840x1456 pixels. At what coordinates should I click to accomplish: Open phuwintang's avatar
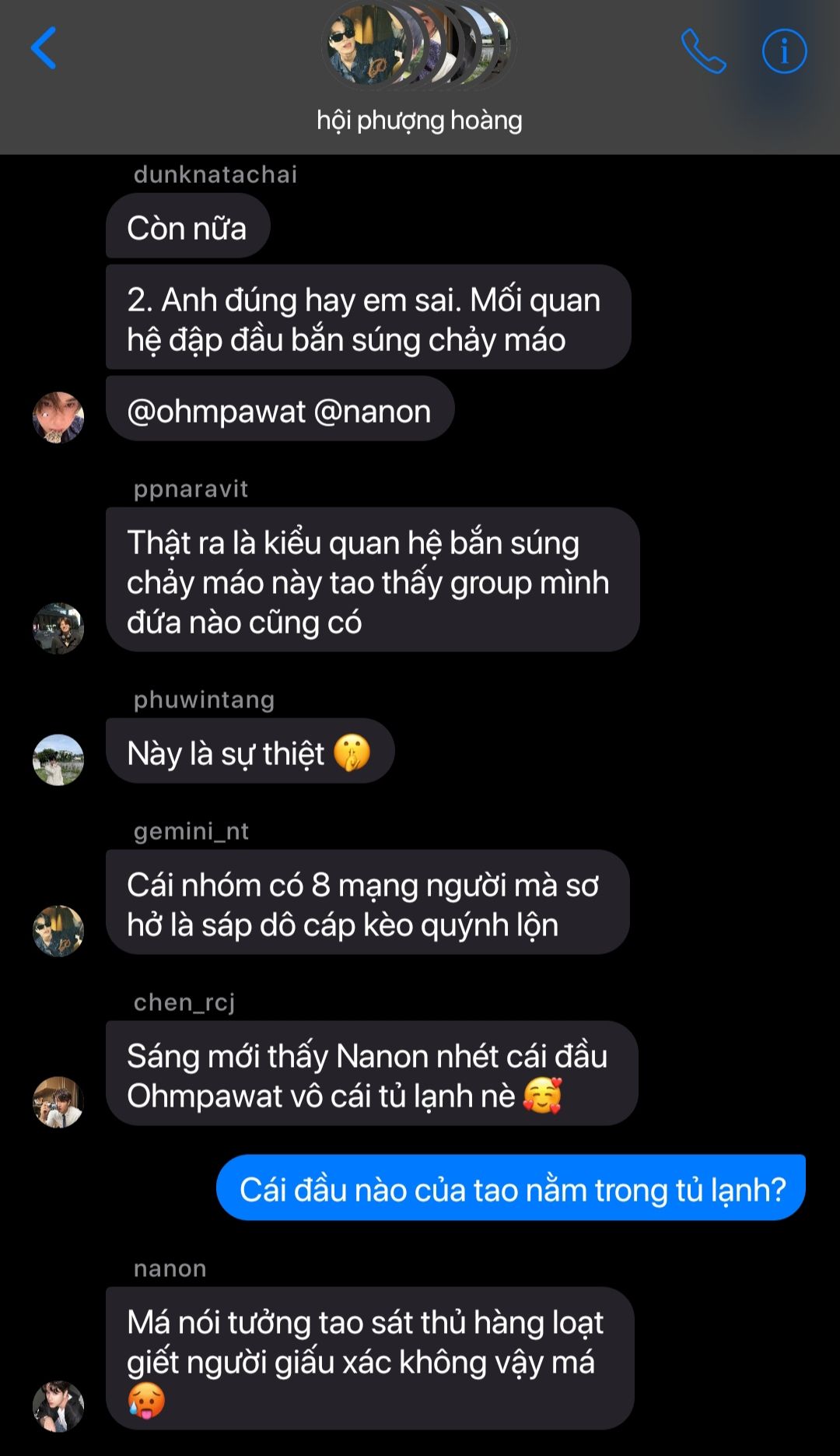[x=58, y=760]
